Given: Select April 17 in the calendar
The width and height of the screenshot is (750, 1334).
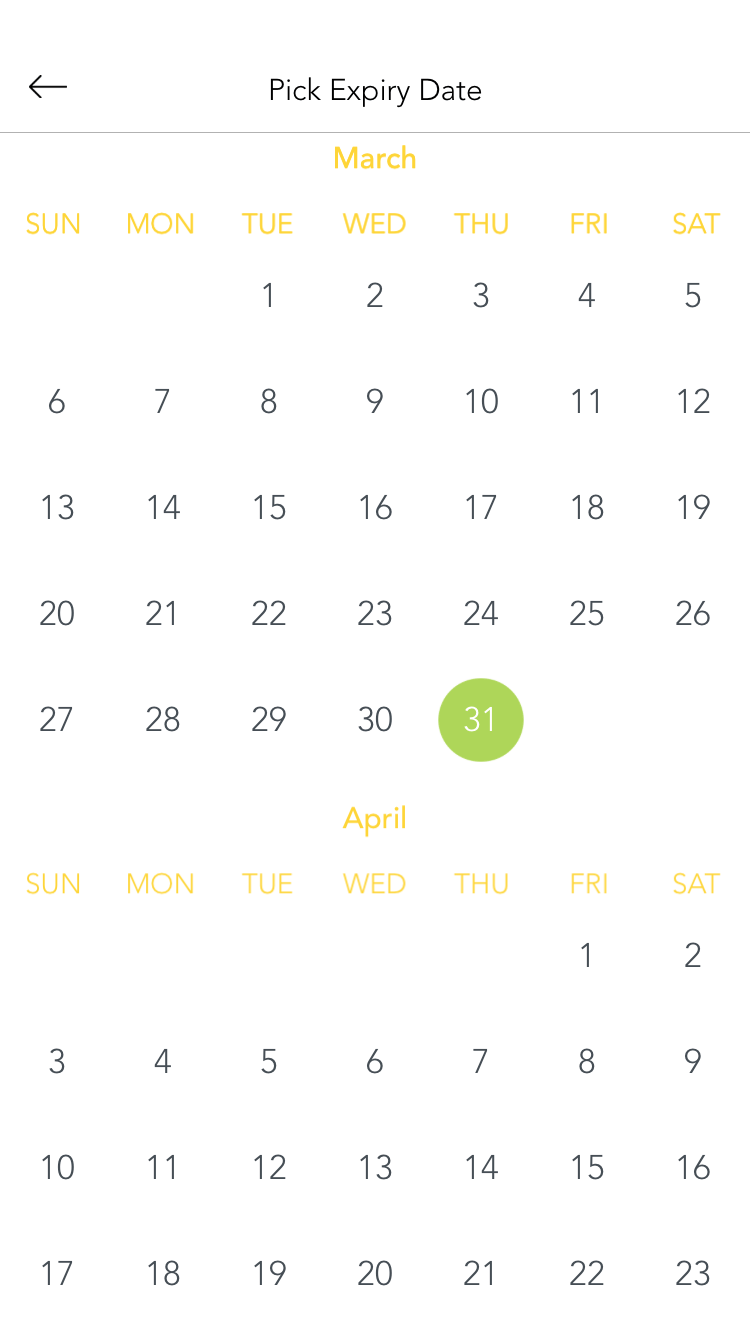Looking at the screenshot, I should pyautogui.click(x=57, y=1274).
